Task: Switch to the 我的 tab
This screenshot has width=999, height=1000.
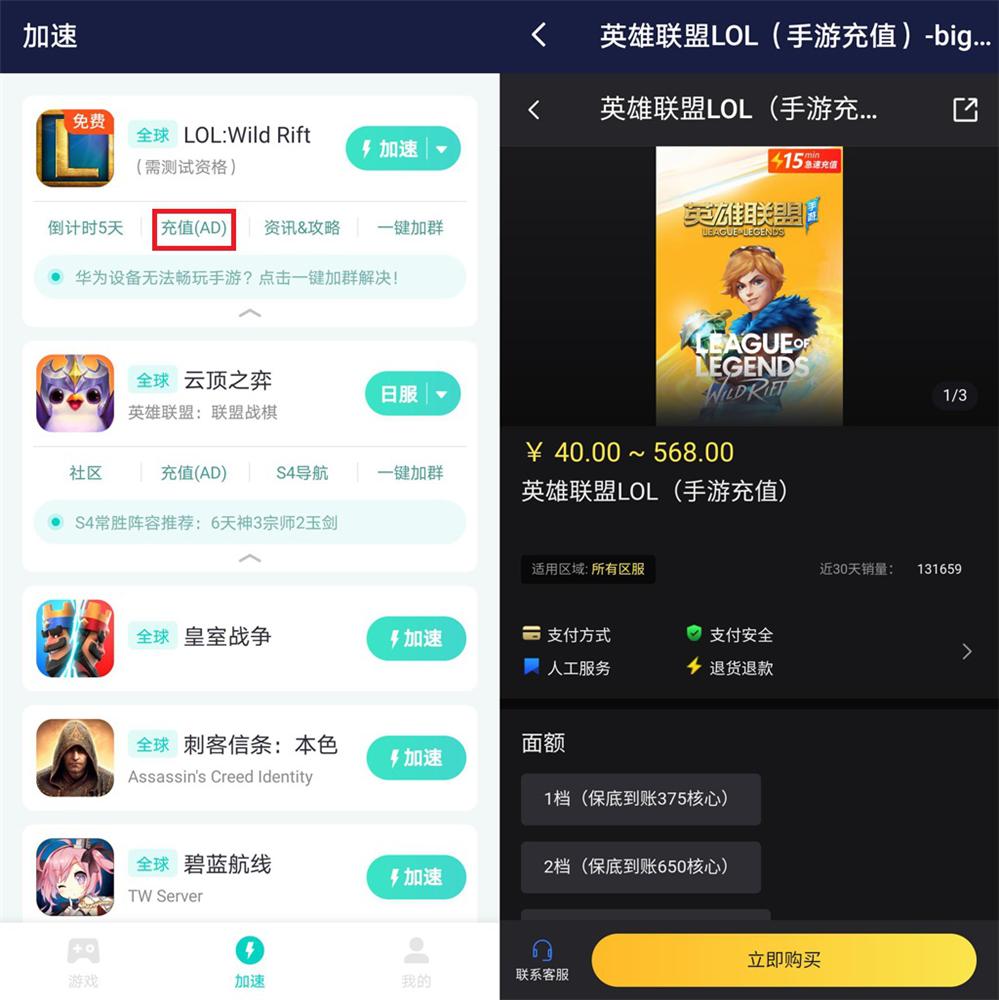Action: pos(416,962)
